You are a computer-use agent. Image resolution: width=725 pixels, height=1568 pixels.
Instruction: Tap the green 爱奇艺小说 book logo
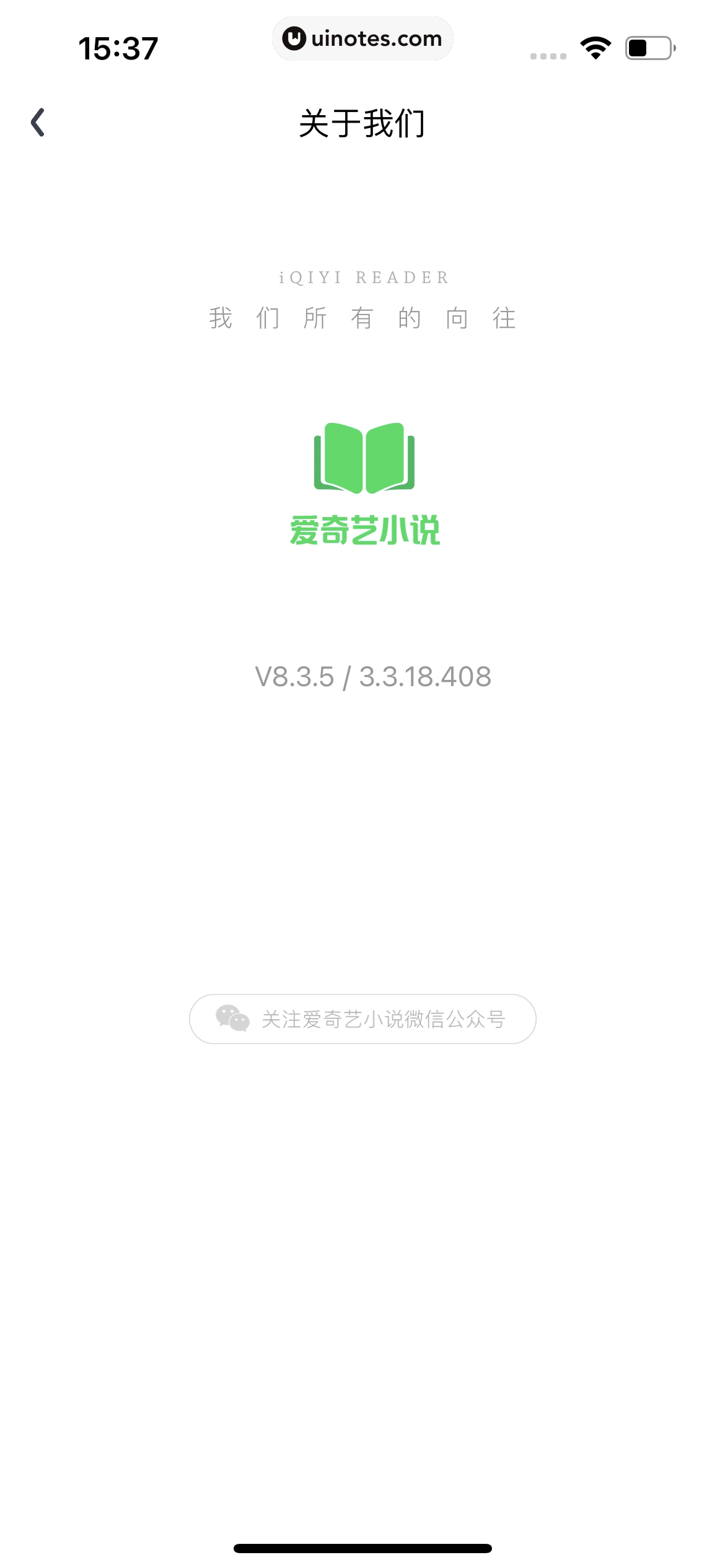point(362,458)
